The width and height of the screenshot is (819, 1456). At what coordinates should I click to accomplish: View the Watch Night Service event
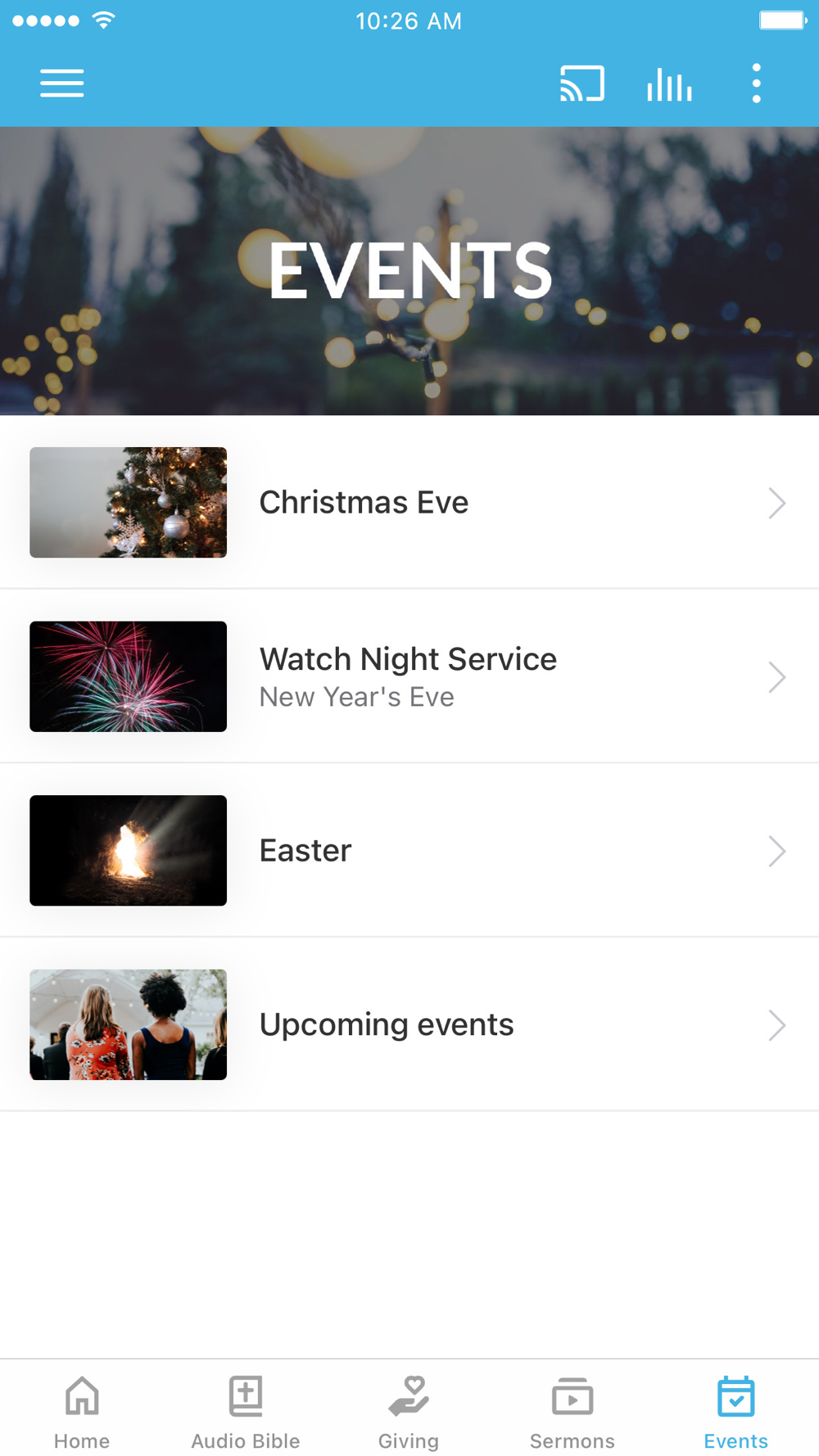[x=409, y=676]
